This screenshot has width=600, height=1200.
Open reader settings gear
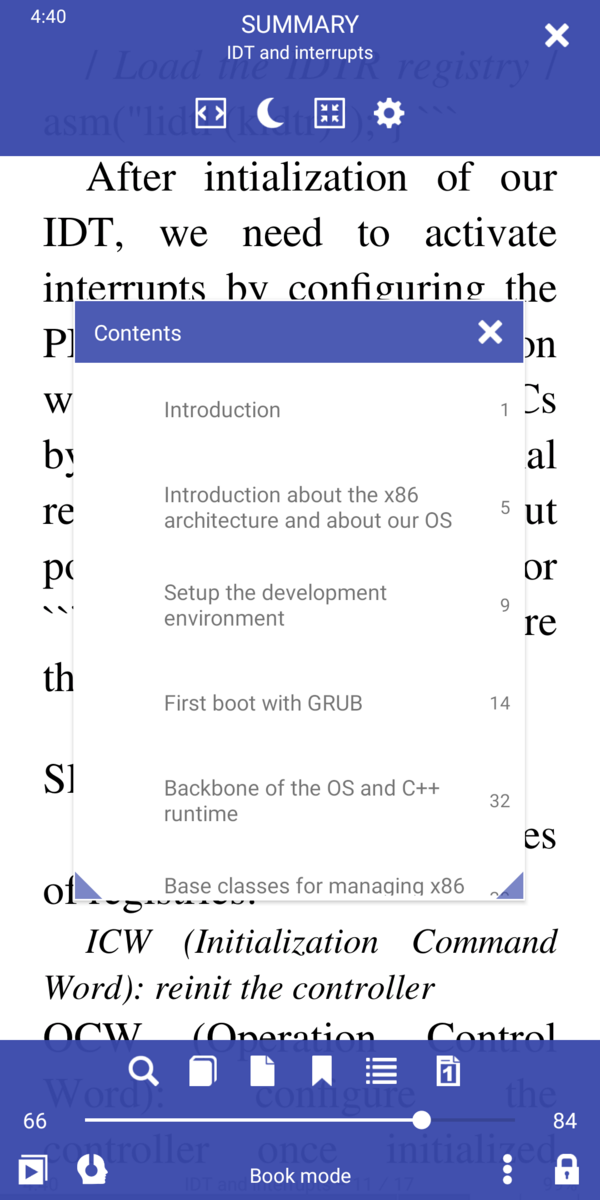point(388,113)
